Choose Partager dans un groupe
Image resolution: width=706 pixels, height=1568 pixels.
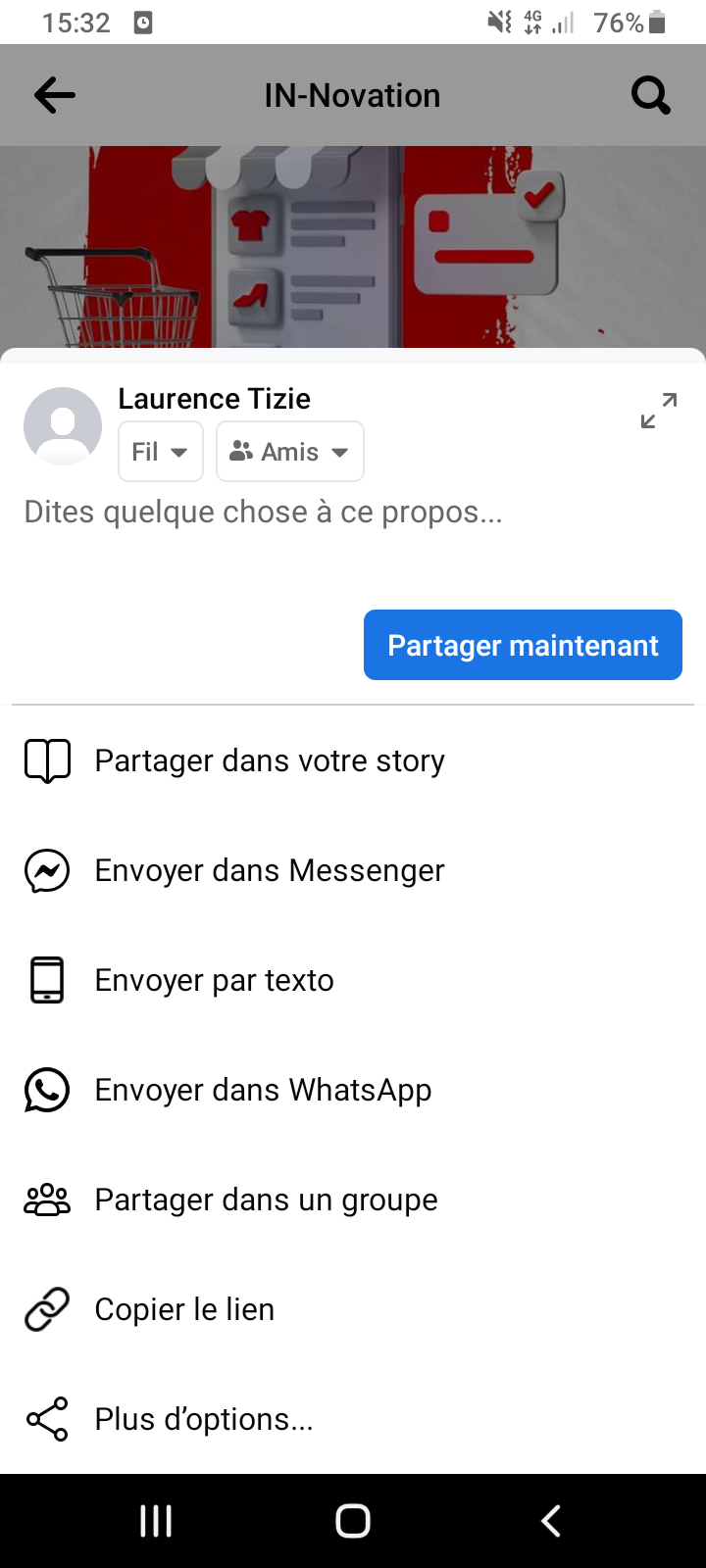(x=266, y=1200)
